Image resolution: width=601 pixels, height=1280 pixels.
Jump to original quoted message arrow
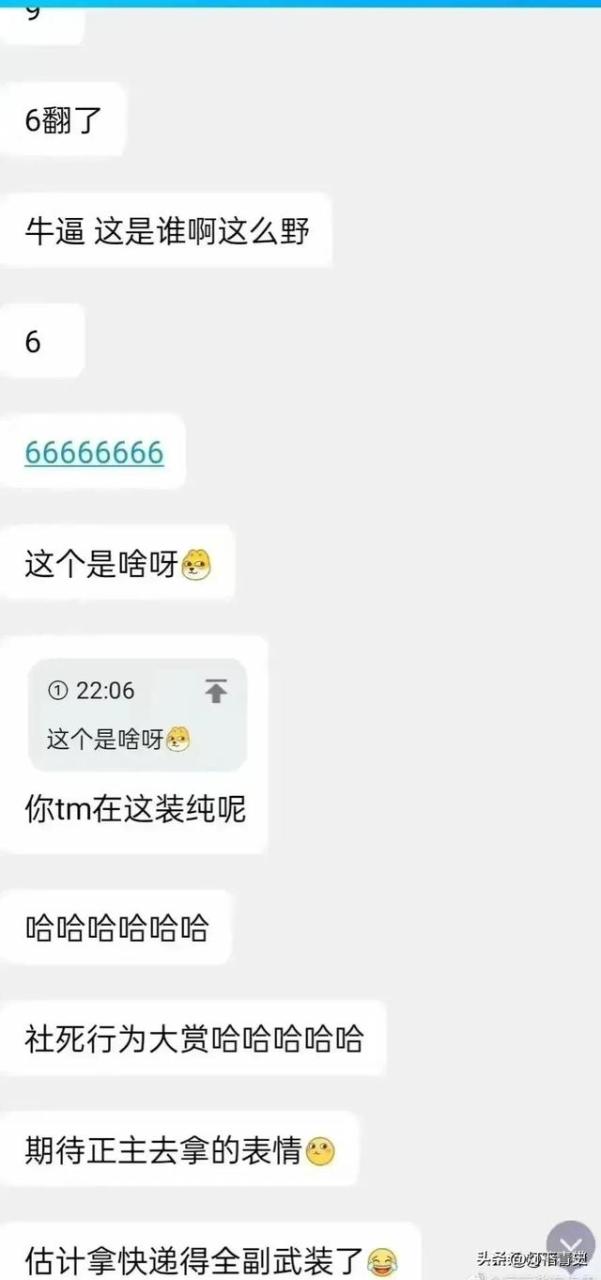pos(216,690)
